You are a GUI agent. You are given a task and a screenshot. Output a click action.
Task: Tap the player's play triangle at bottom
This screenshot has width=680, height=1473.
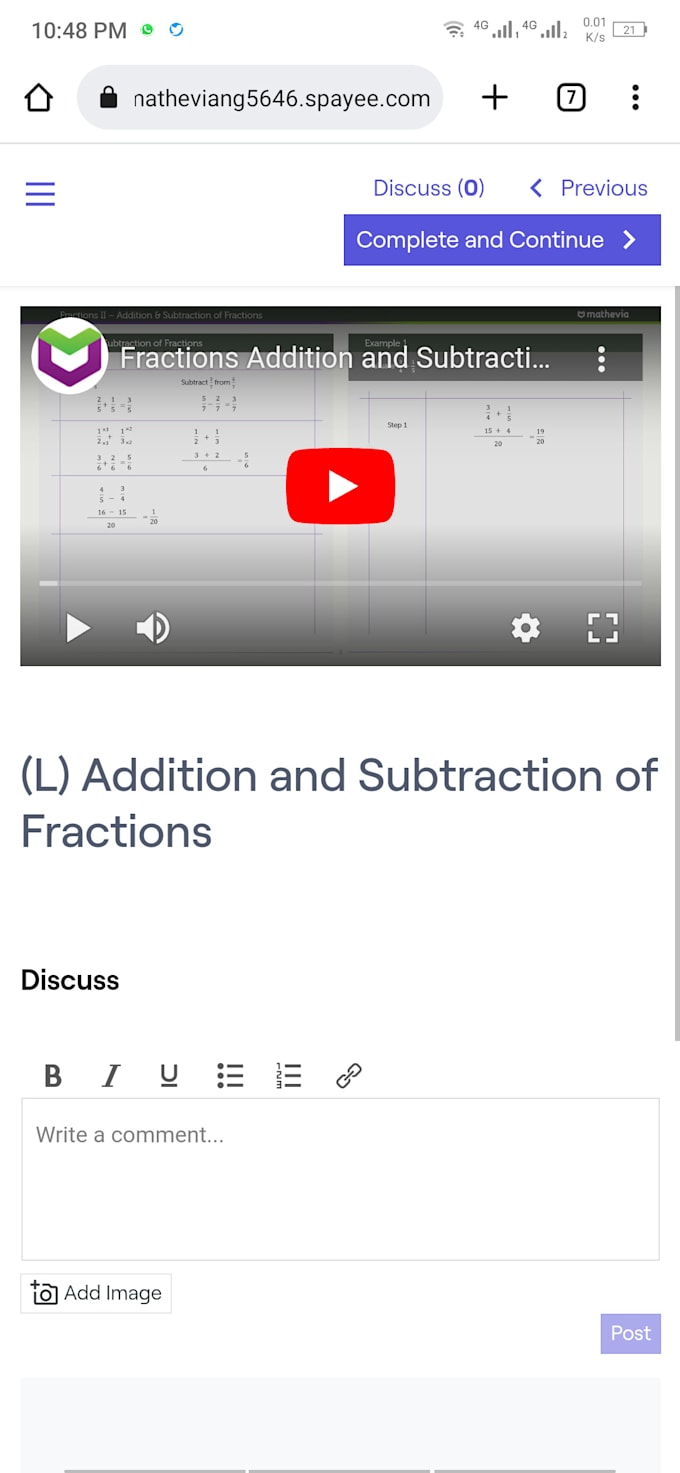tap(77, 628)
